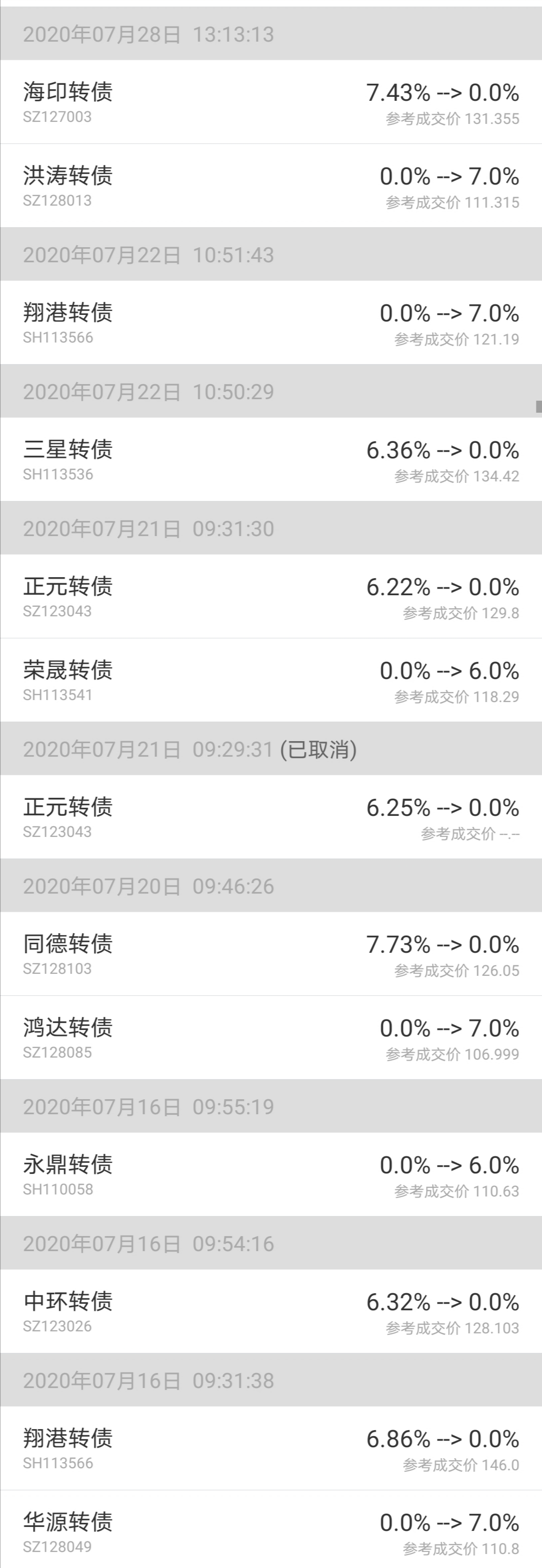Tap the 中环转债 SZ123026 row

[271, 1312]
